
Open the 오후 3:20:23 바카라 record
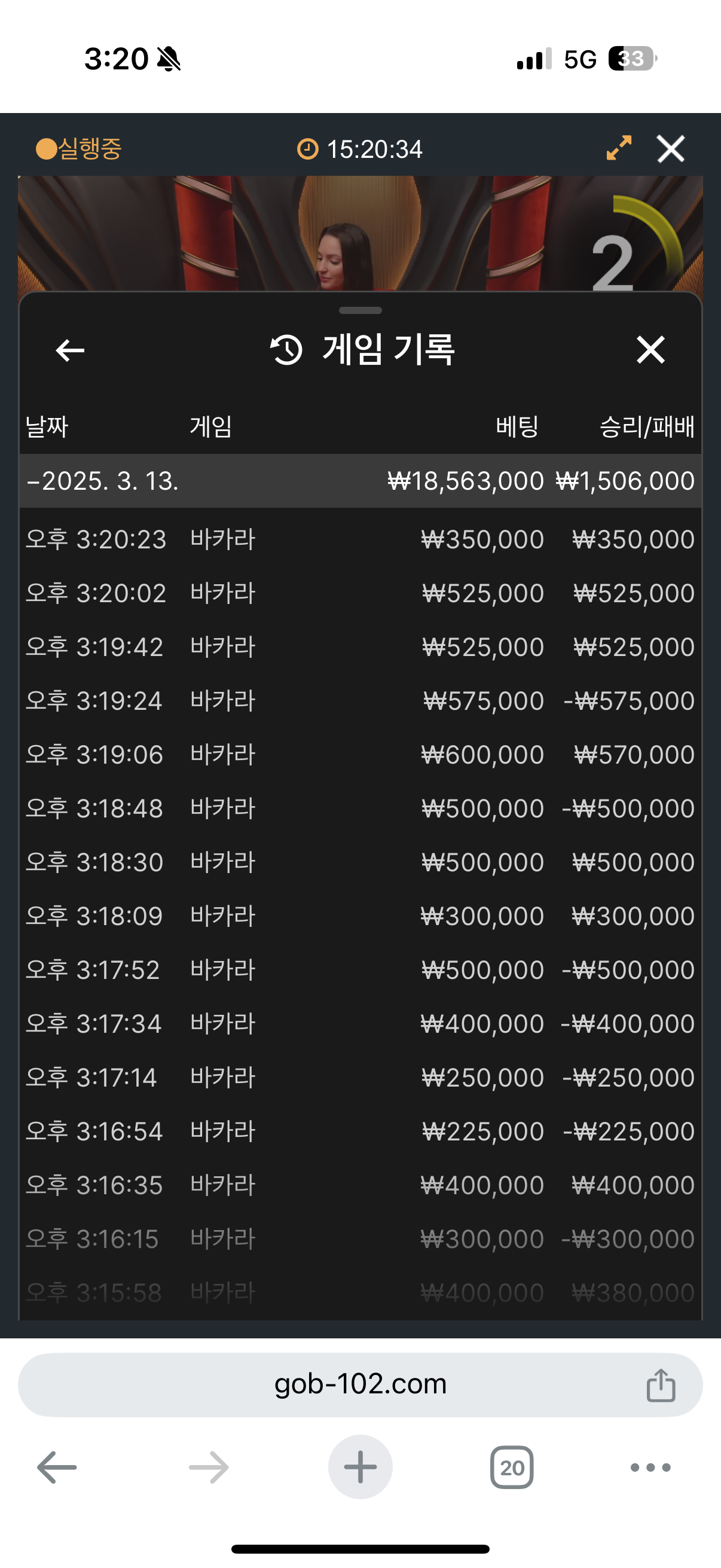(360, 540)
